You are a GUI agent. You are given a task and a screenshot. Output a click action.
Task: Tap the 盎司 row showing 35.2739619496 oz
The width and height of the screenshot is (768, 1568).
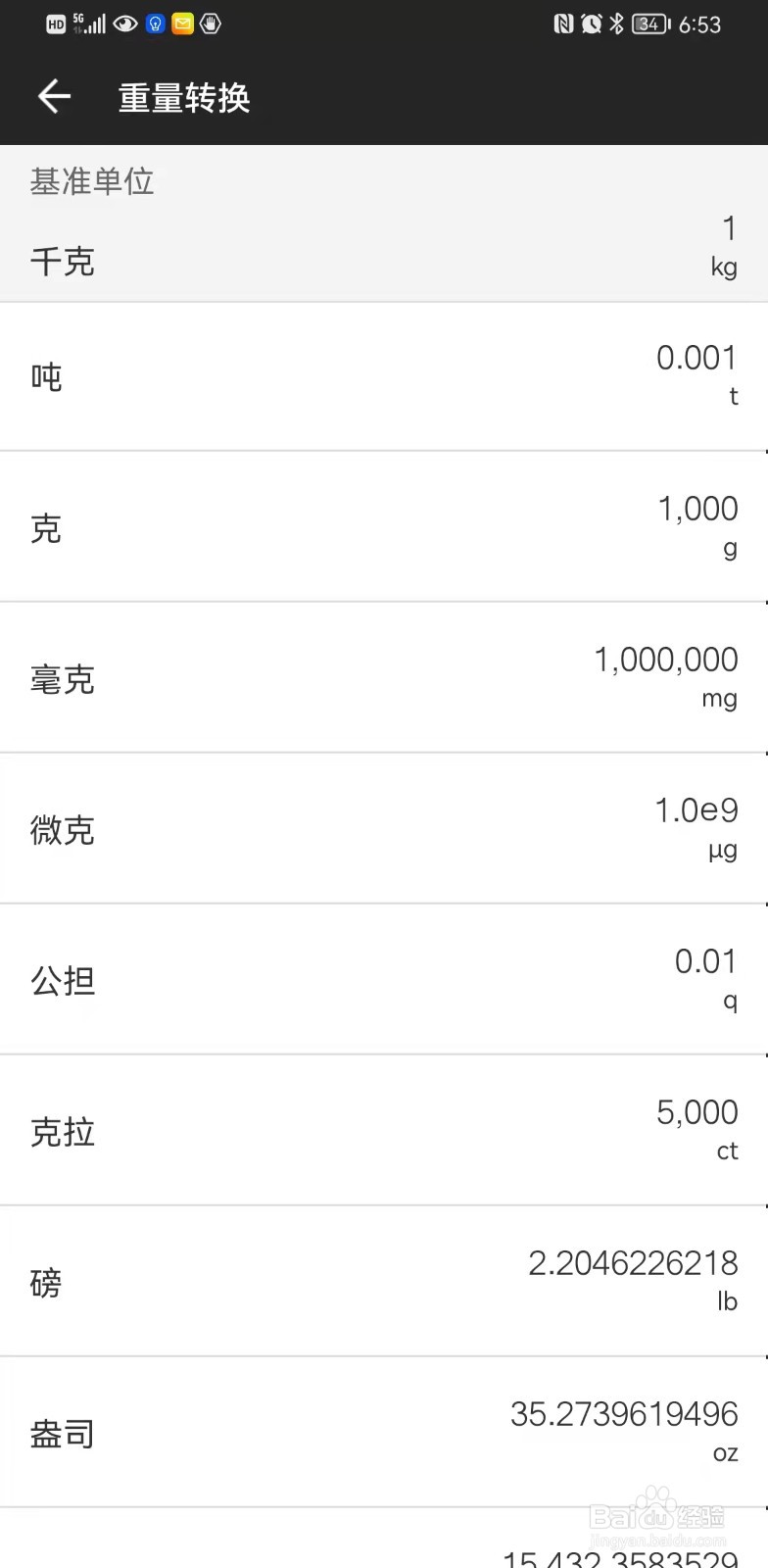click(x=384, y=1433)
